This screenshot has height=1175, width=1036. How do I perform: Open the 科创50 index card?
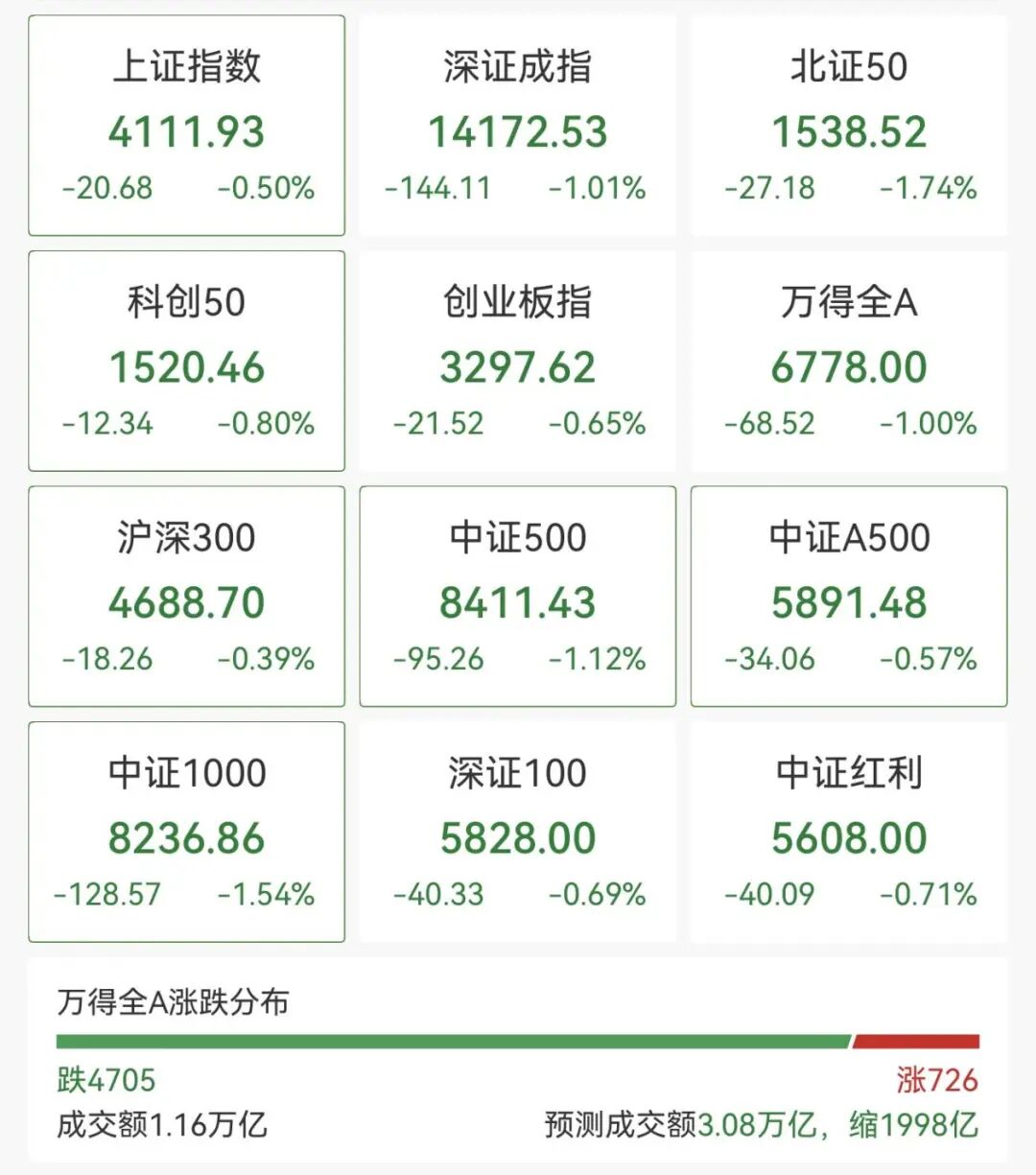[x=186, y=361]
